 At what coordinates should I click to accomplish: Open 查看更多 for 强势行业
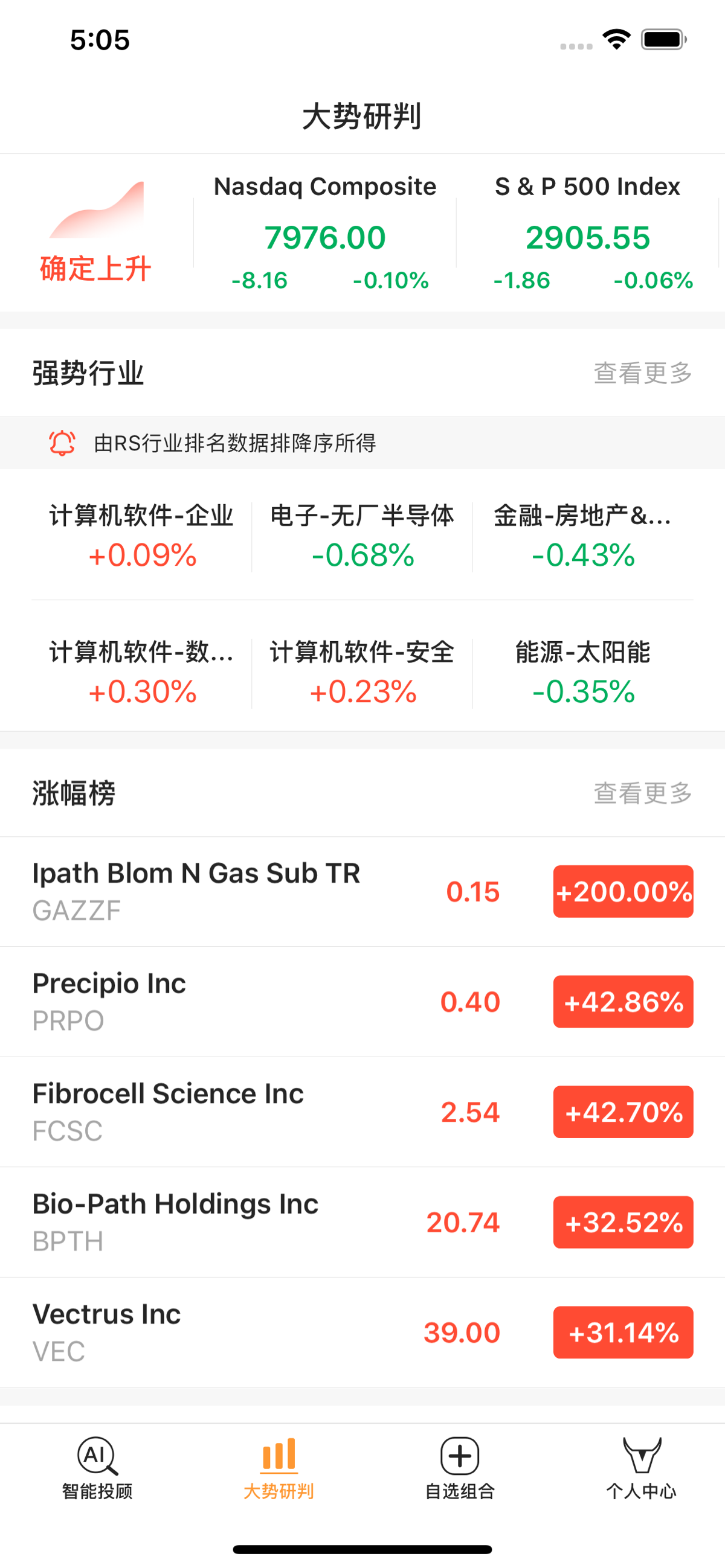[x=643, y=374]
